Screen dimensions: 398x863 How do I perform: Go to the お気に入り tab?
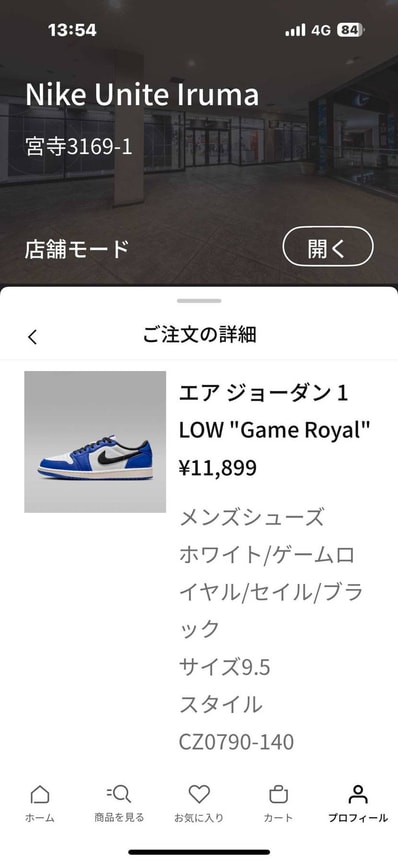[x=199, y=804]
